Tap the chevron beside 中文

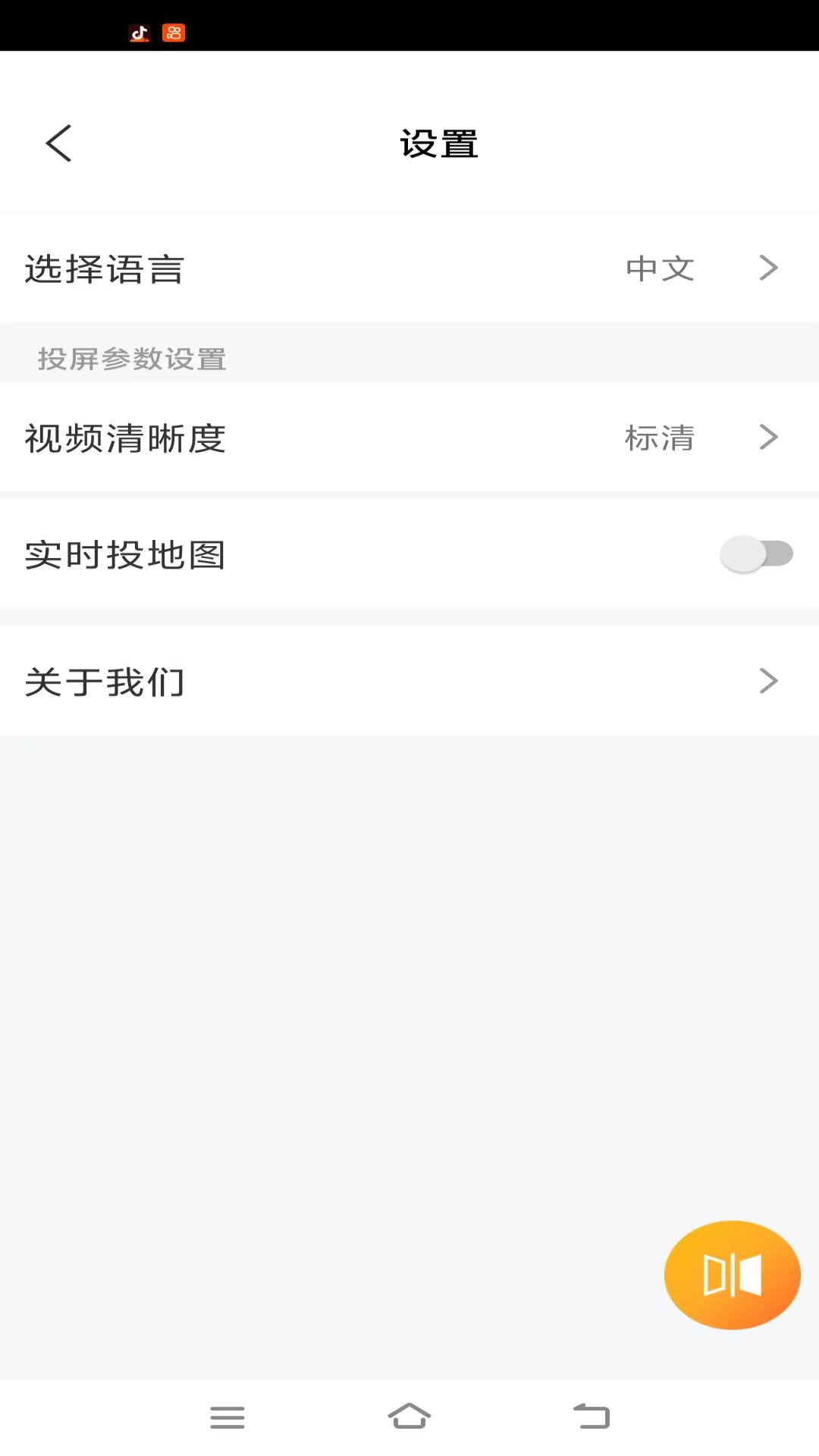769,268
